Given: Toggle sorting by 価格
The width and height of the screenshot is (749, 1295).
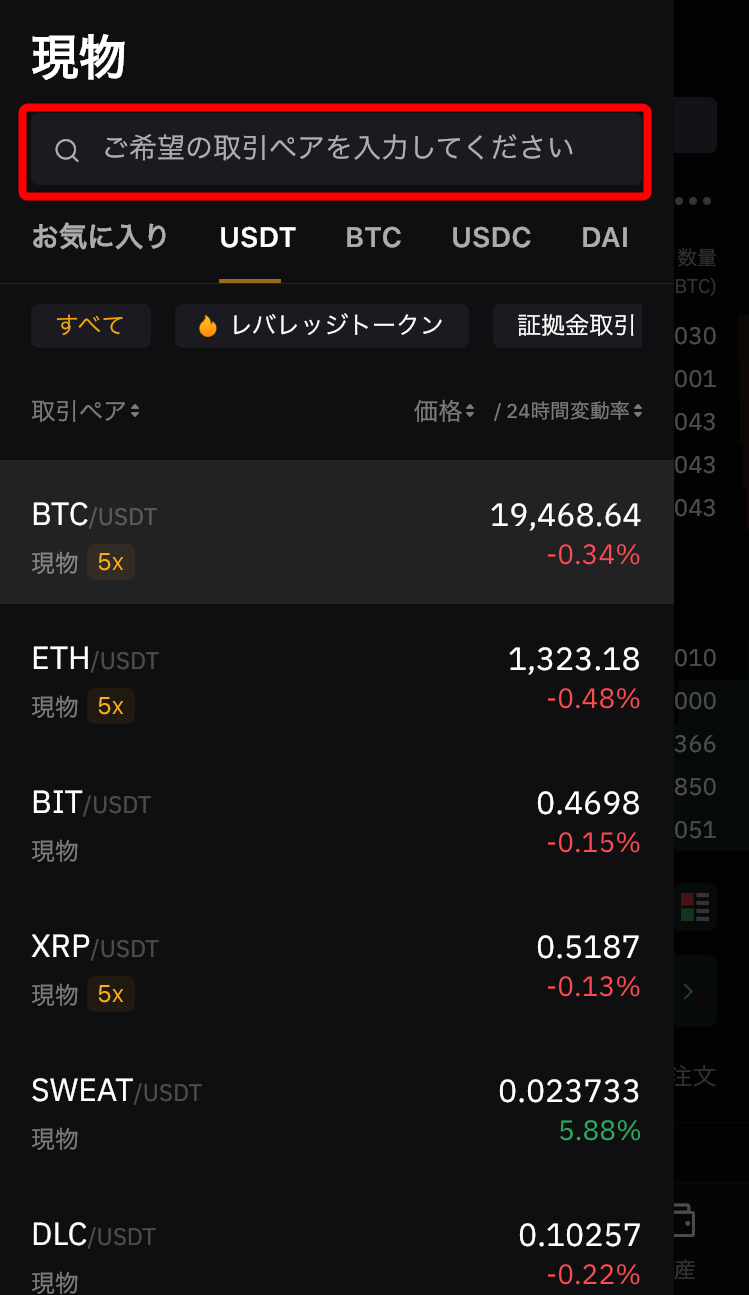Looking at the screenshot, I should coord(444,411).
